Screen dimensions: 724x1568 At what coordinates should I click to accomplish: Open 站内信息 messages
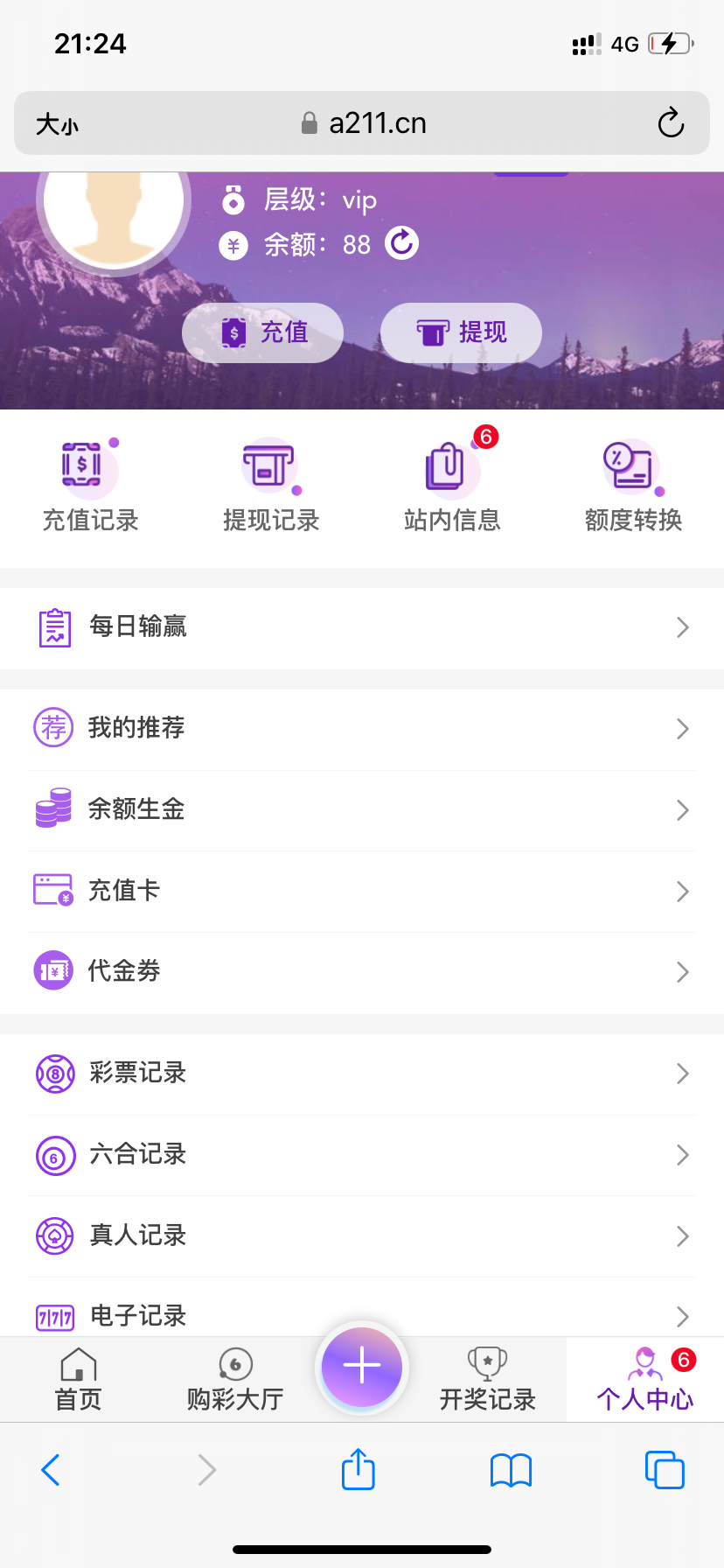[x=451, y=486]
